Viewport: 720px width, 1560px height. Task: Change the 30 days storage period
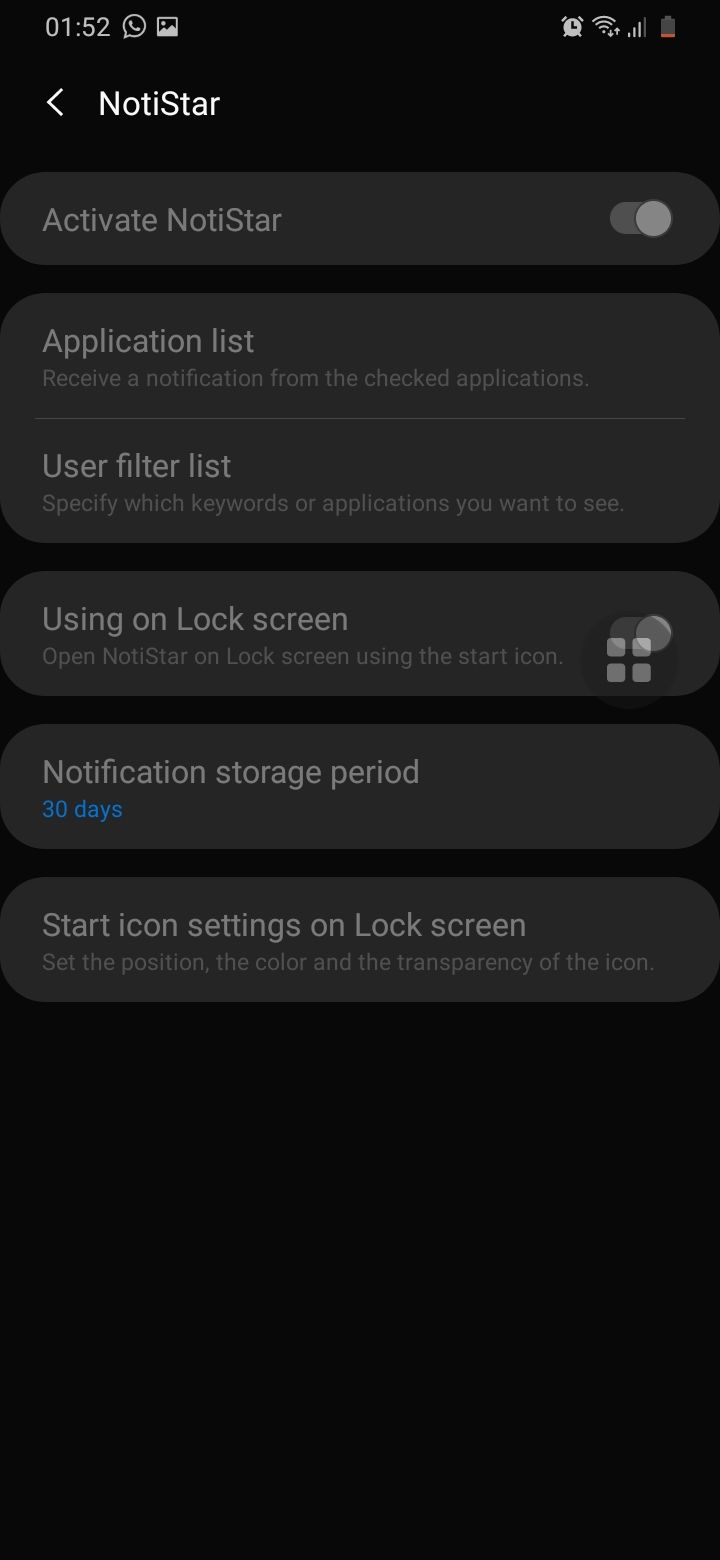82,808
